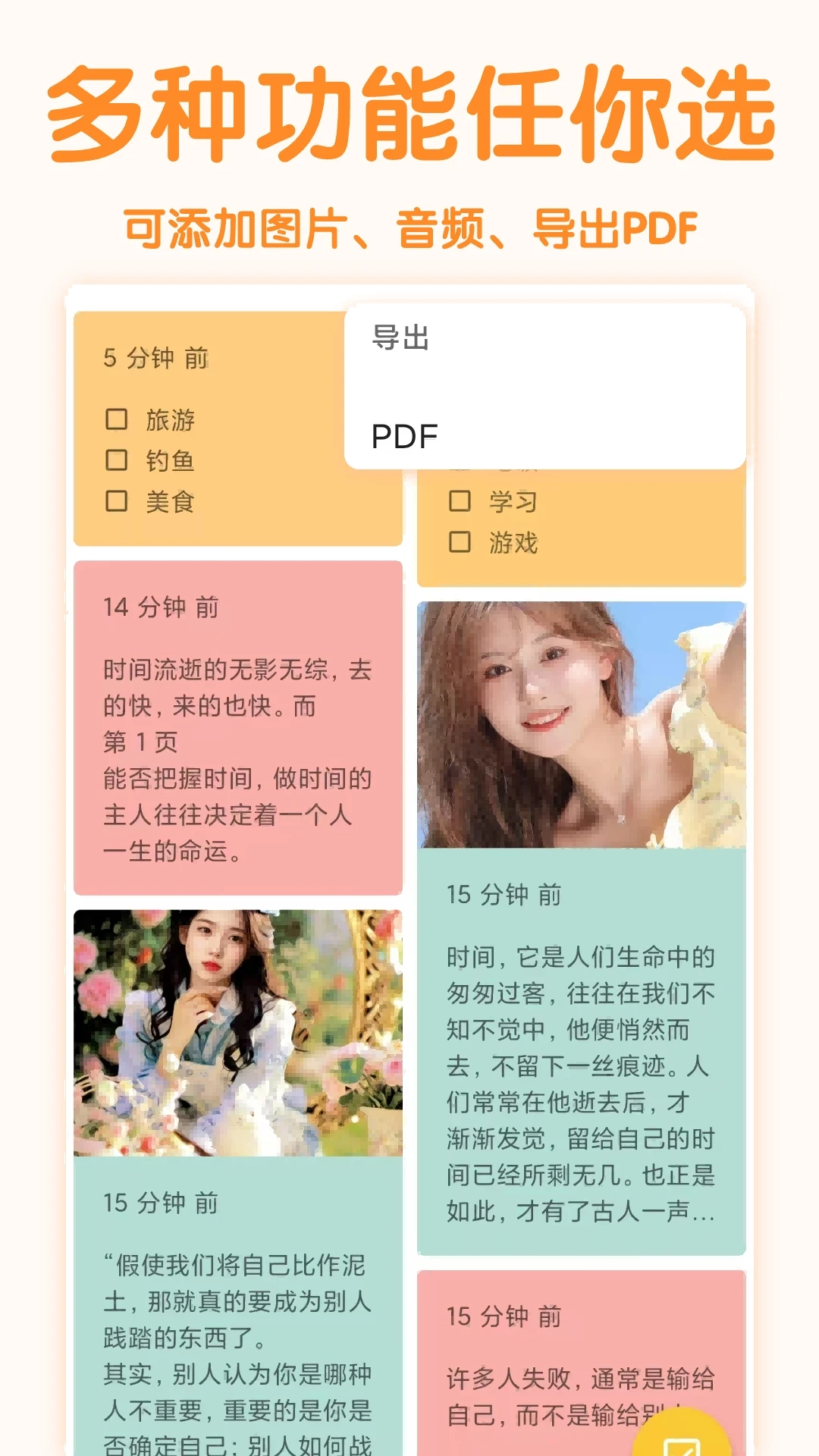The width and height of the screenshot is (819, 1456).
Task: Select PDF from the export menu
Action: click(x=404, y=436)
